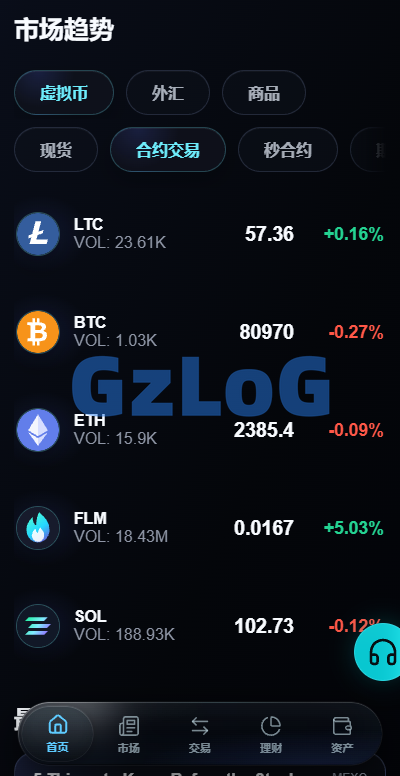Go to the 首页 tab

[x=57, y=734]
